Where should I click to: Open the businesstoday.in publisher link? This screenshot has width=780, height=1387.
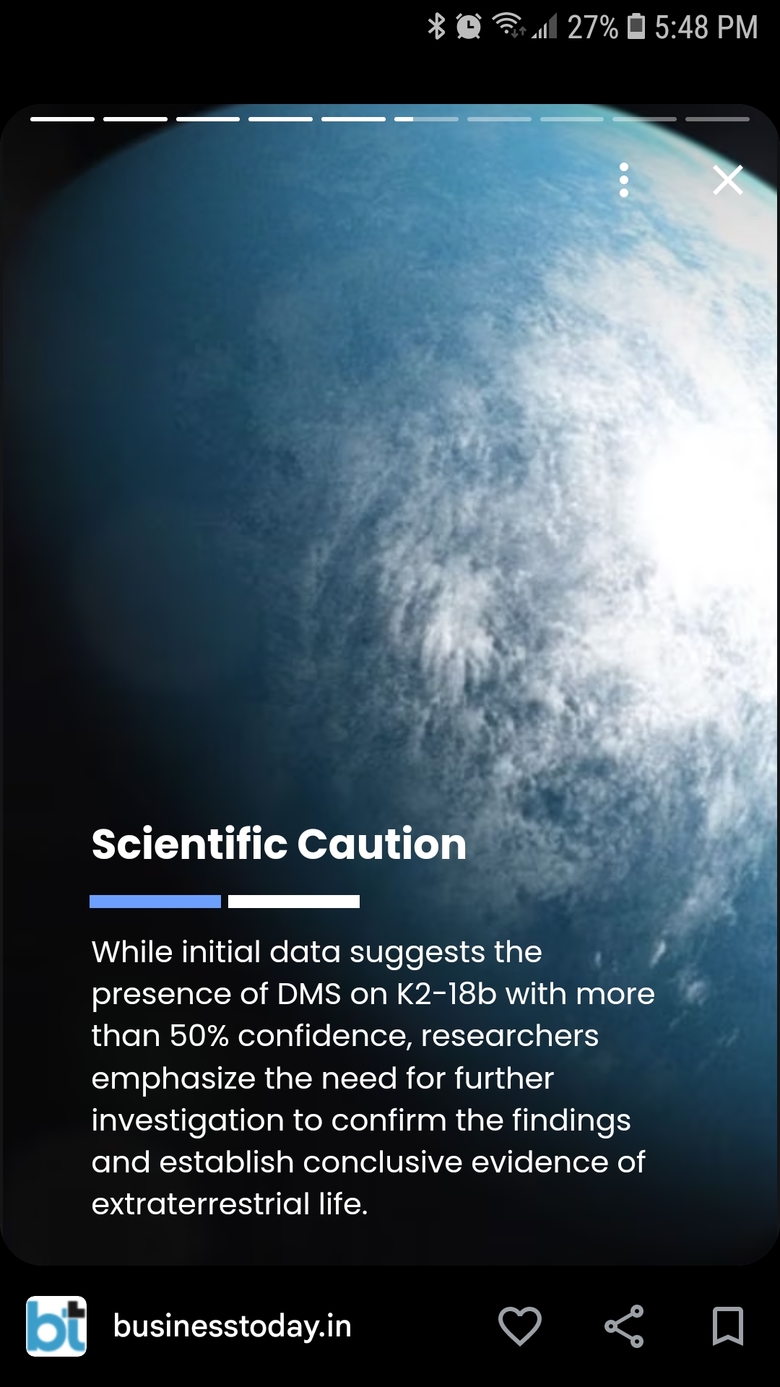(232, 1327)
